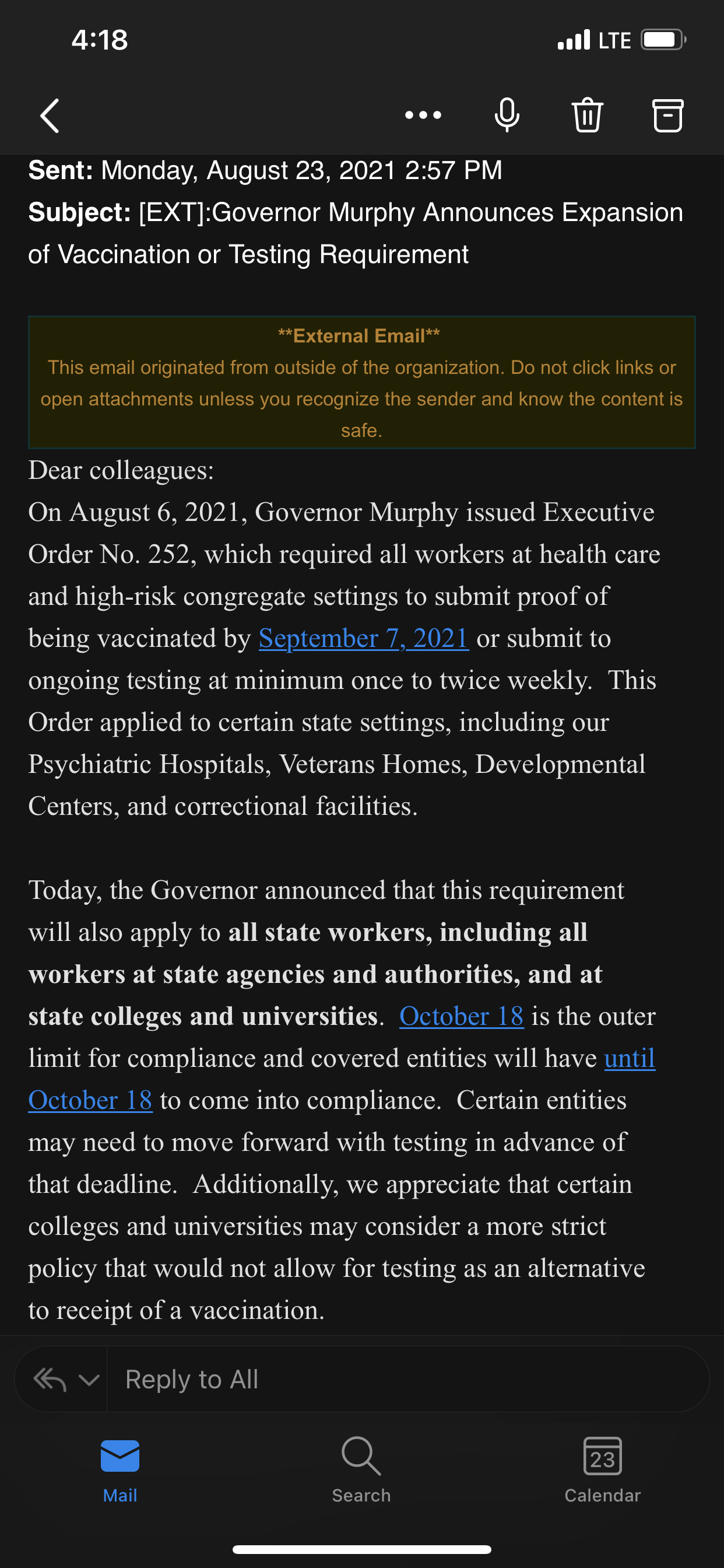Switch to the Search tab
The height and width of the screenshot is (1568, 724).
pos(361,1470)
